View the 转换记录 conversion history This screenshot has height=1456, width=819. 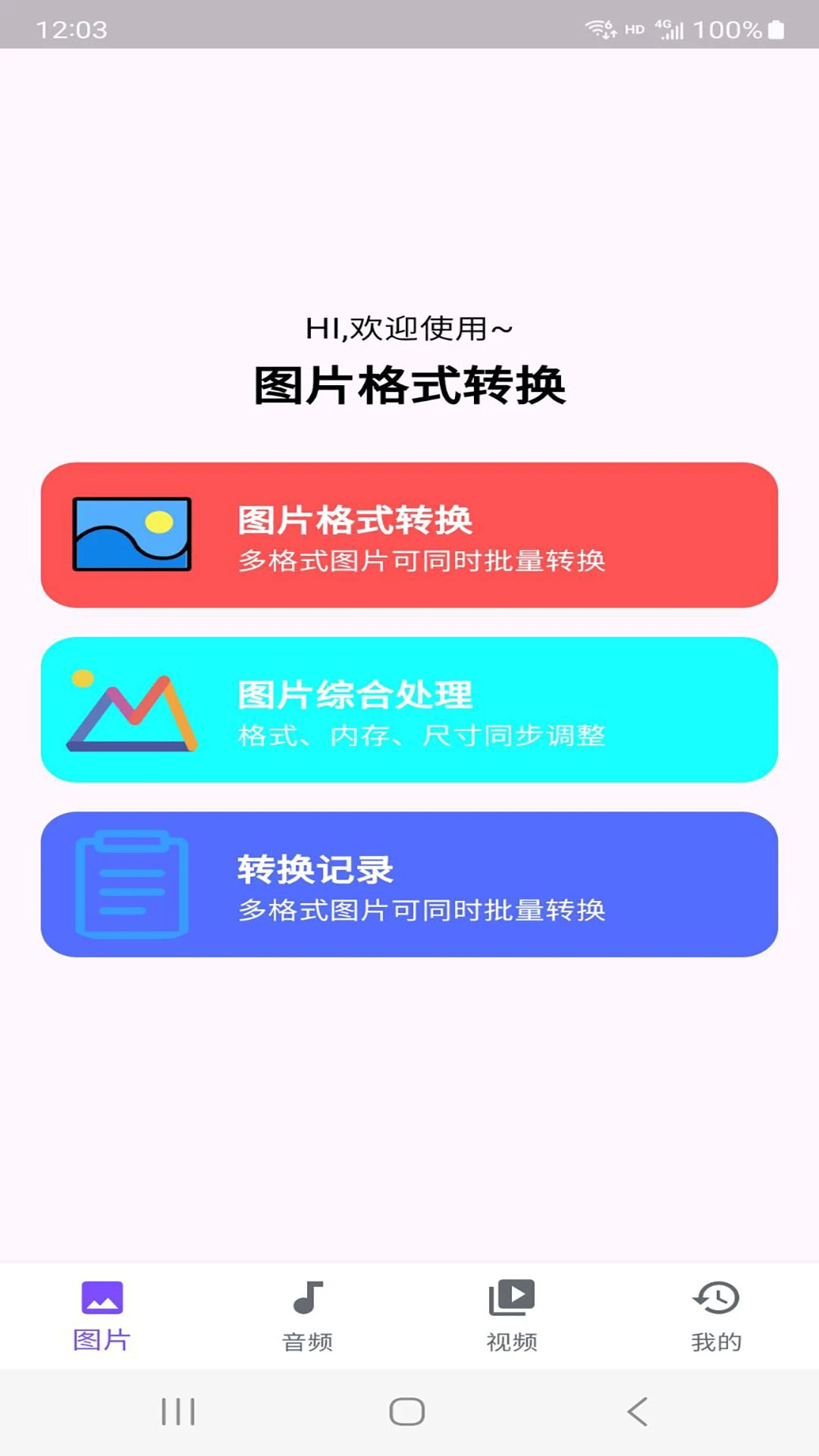pos(409,886)
